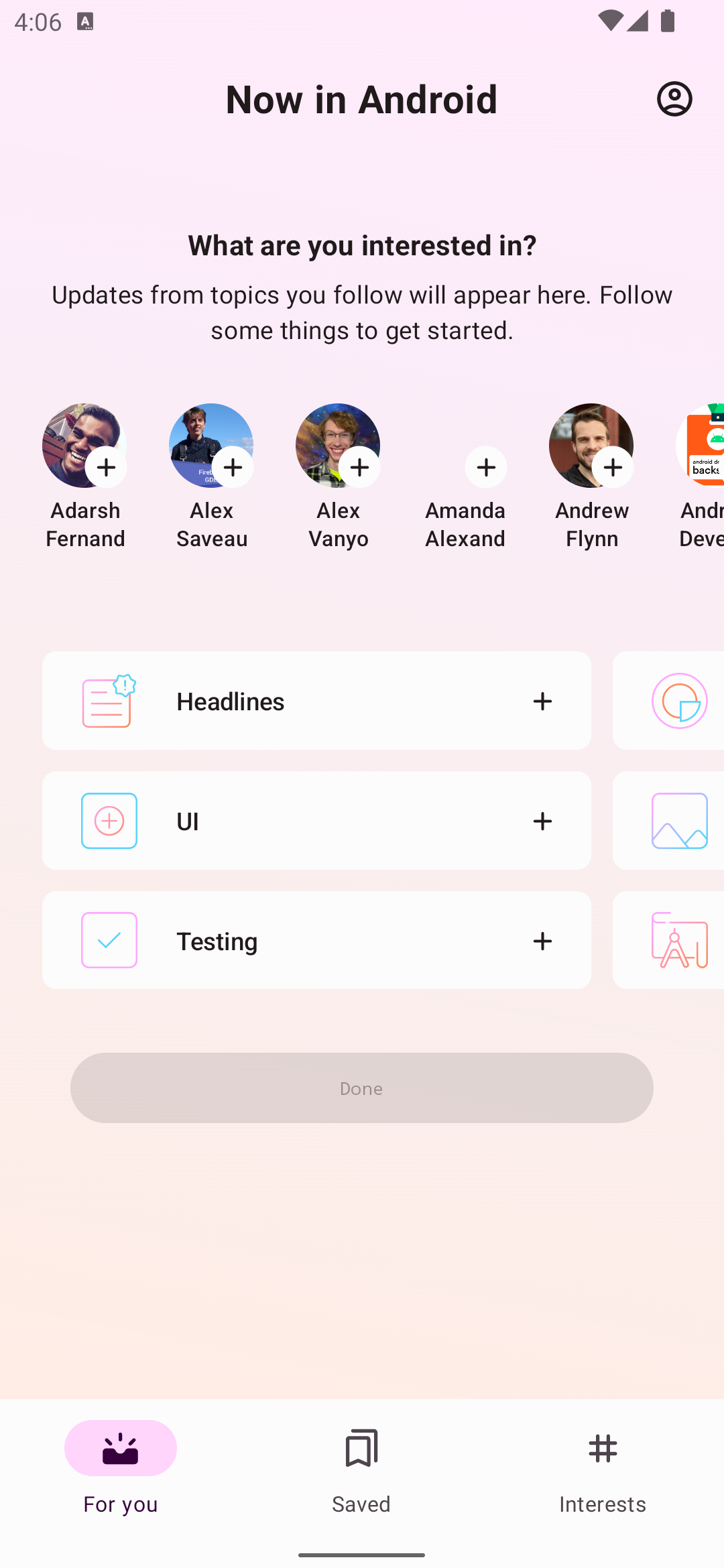724x1568 pixels.
Task: Add Alex Vanyo to followed authors
Action: (359, 467)
